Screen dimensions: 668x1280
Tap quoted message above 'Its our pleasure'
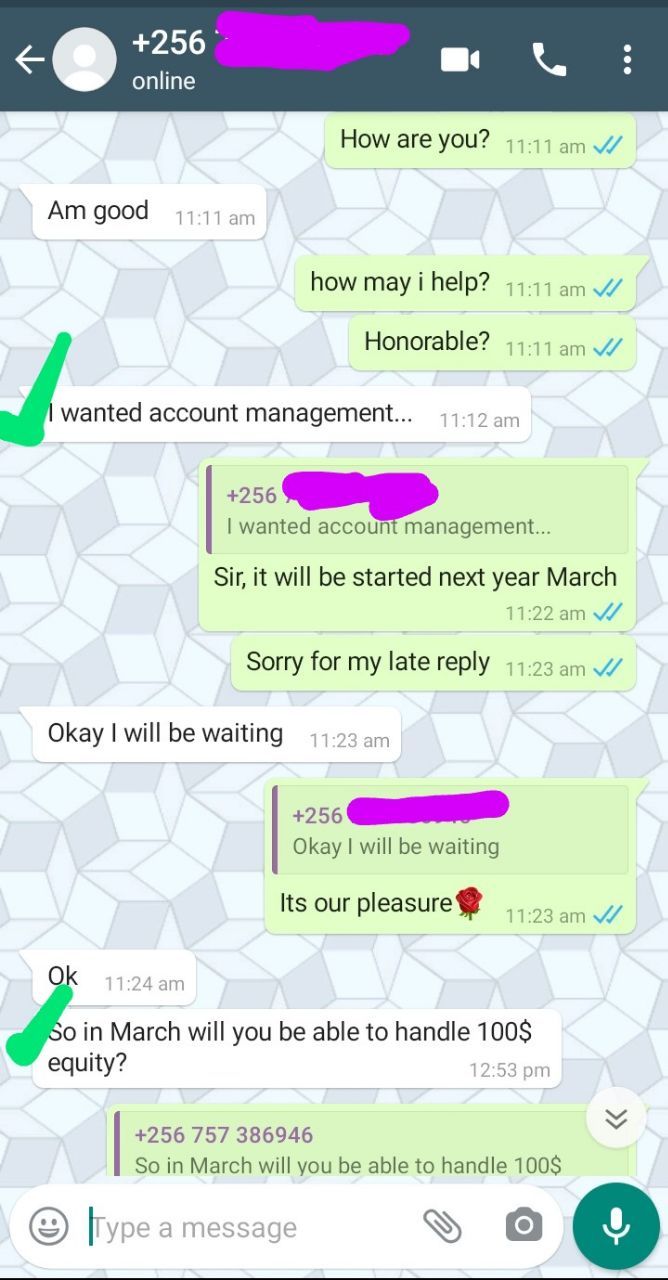[x=450, y=830]
